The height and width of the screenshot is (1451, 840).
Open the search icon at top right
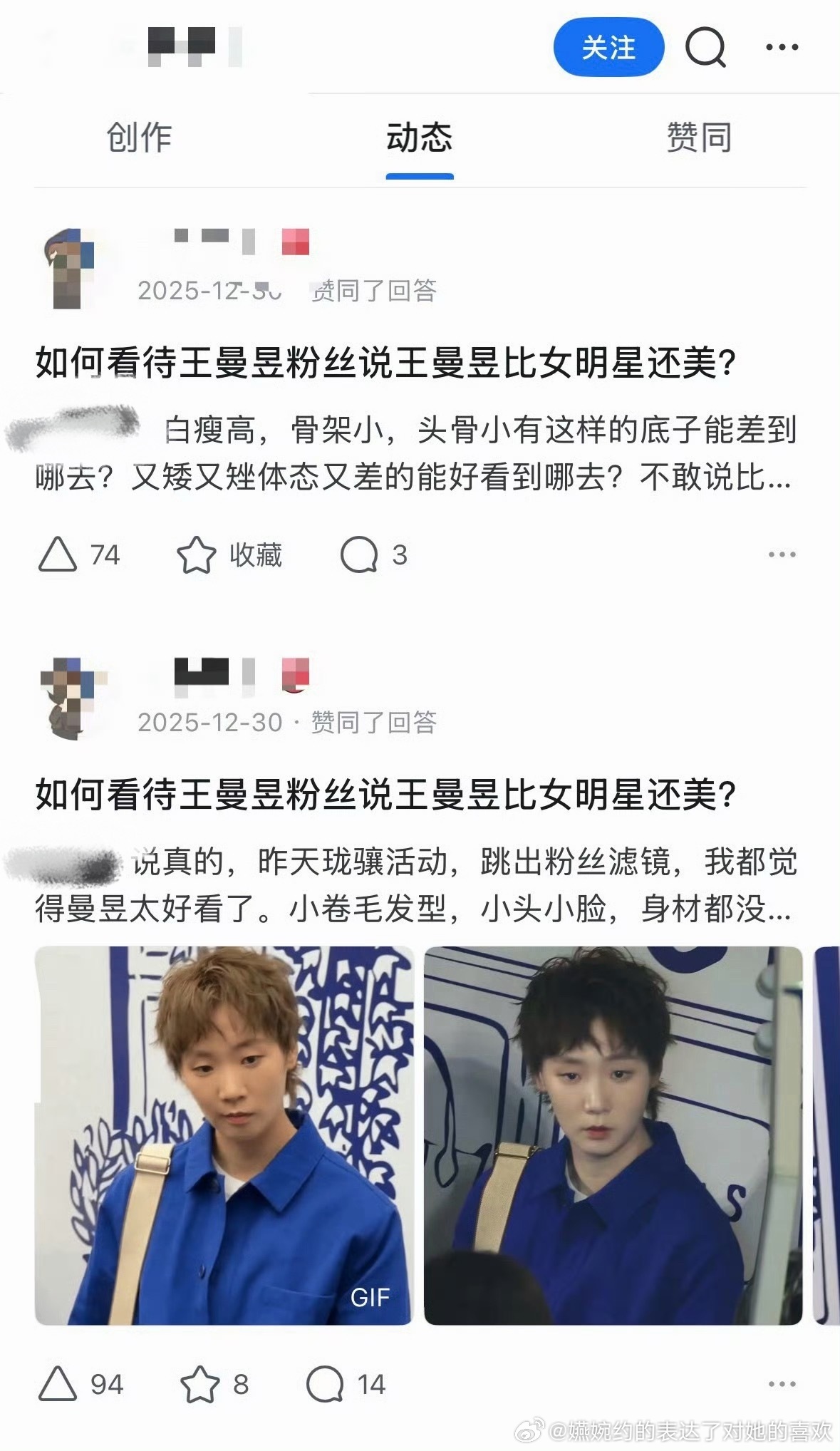(705, 47)
